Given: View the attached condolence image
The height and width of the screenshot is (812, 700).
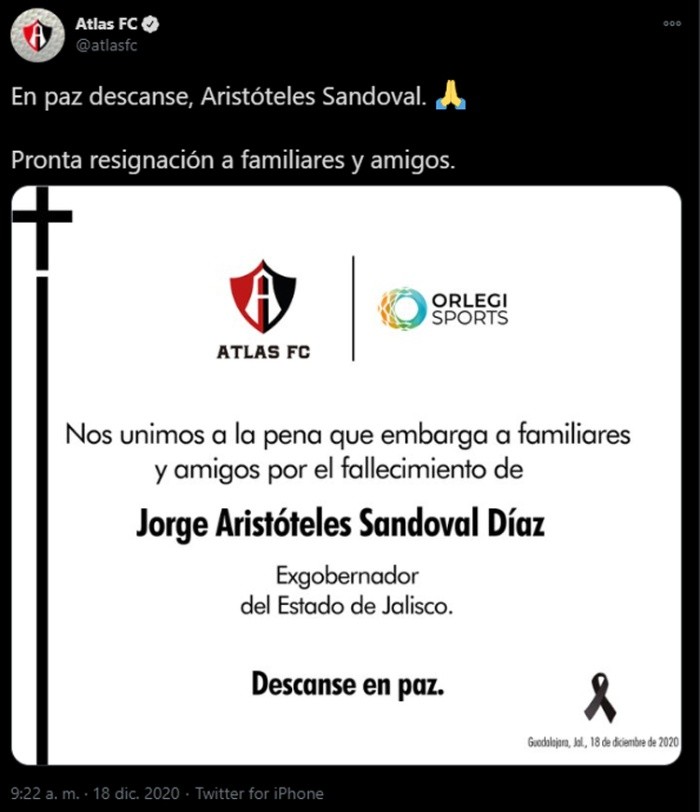Looking at the screenshot, I should click(x=345, y=475).
